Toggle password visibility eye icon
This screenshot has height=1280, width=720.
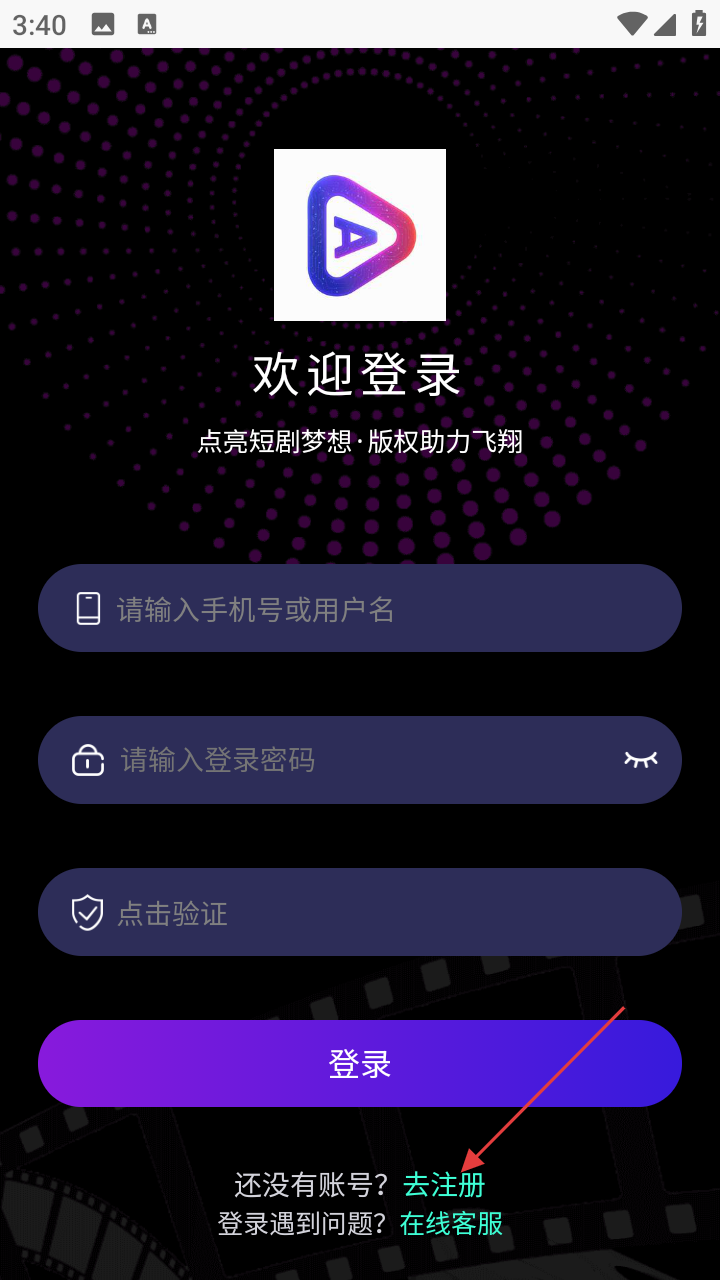641,759
